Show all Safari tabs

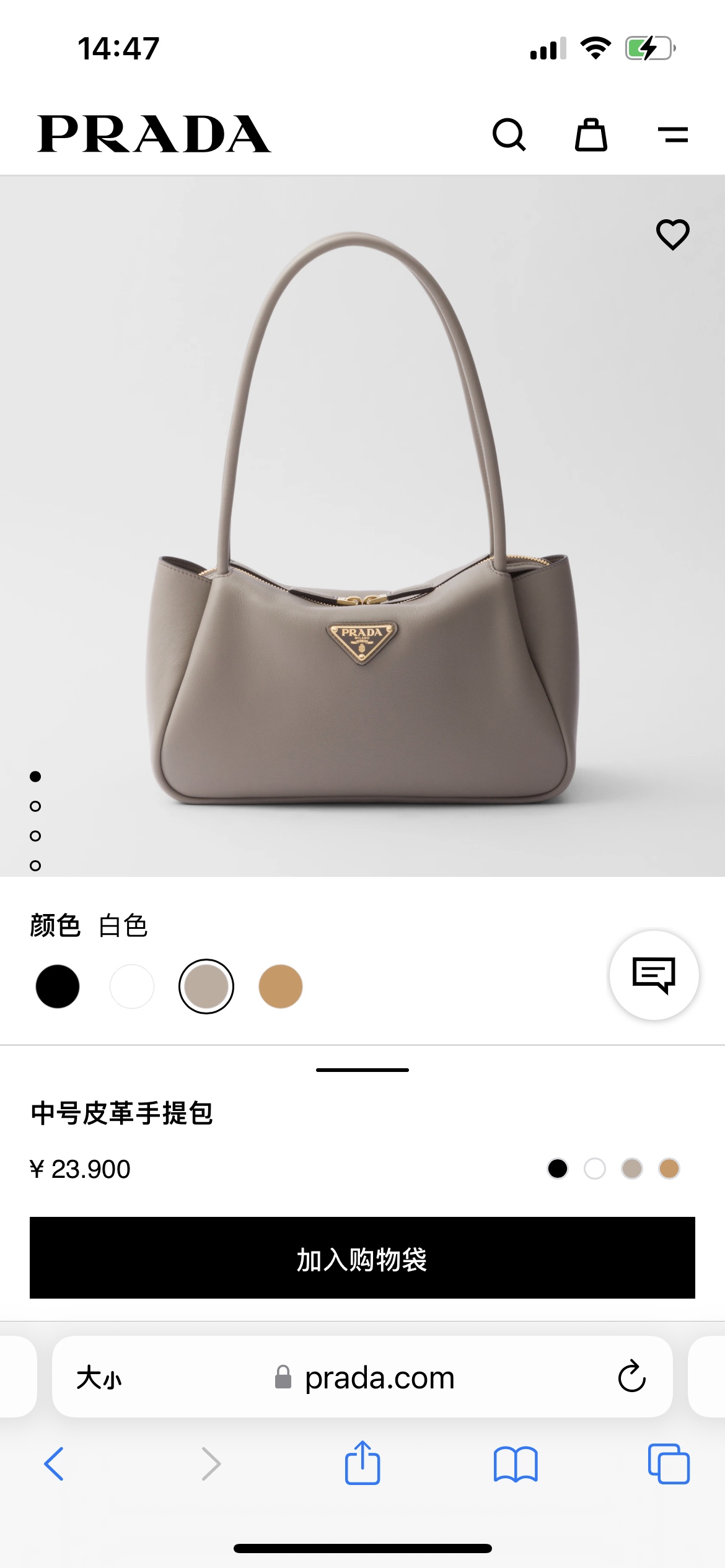[x=669, y=1464]
